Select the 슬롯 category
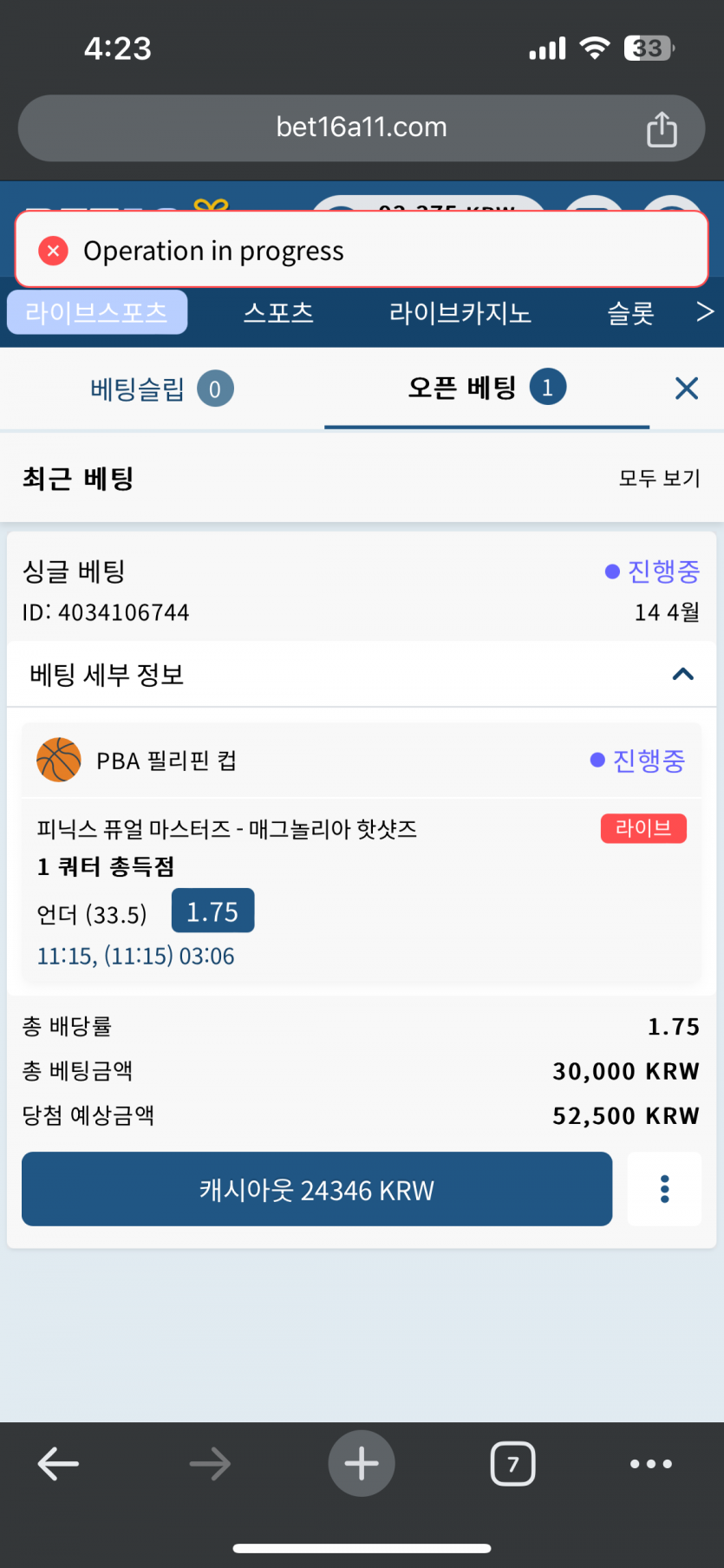 tap(630, 312)
